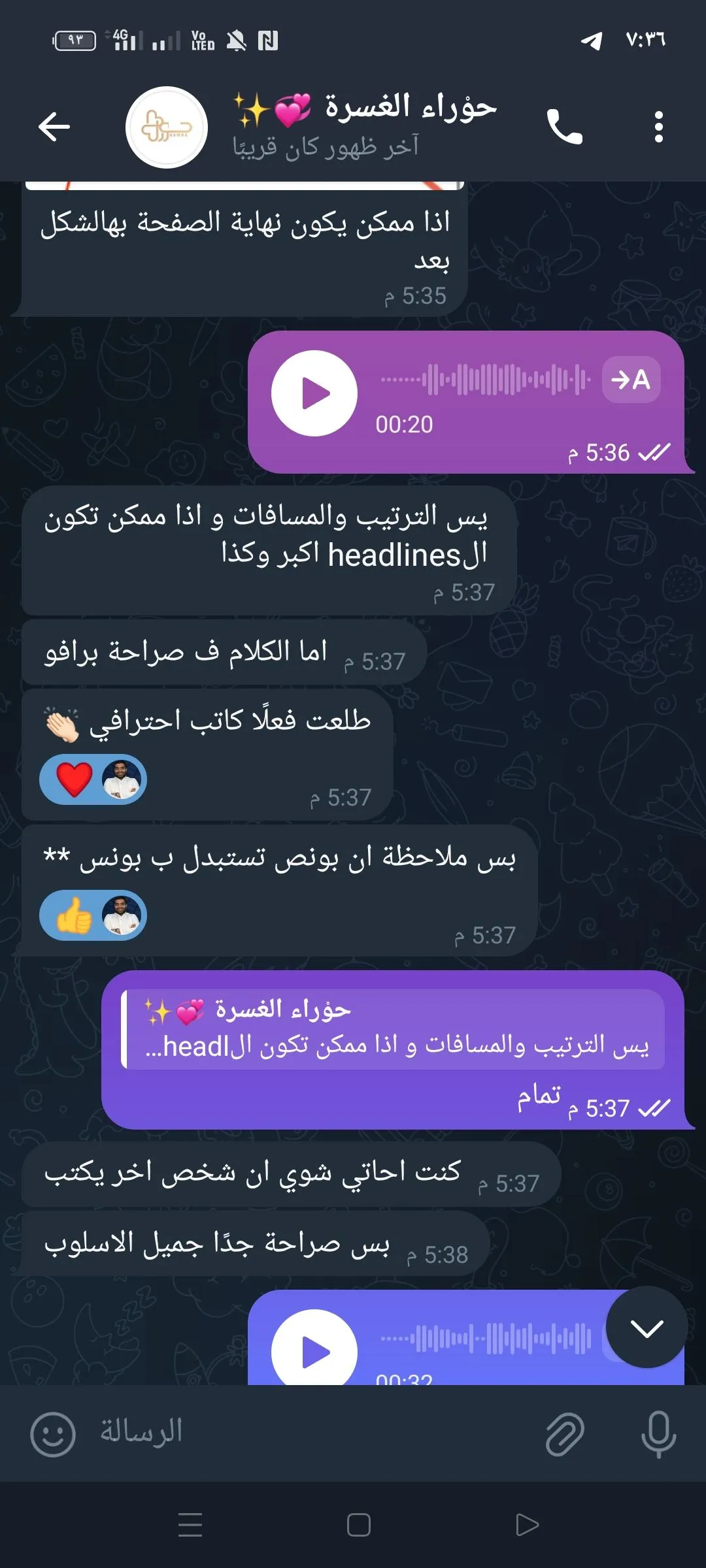The image size is (706, 1568).
Task: Transcribe the 00:20 voice message to text
Action: (631, 380)
